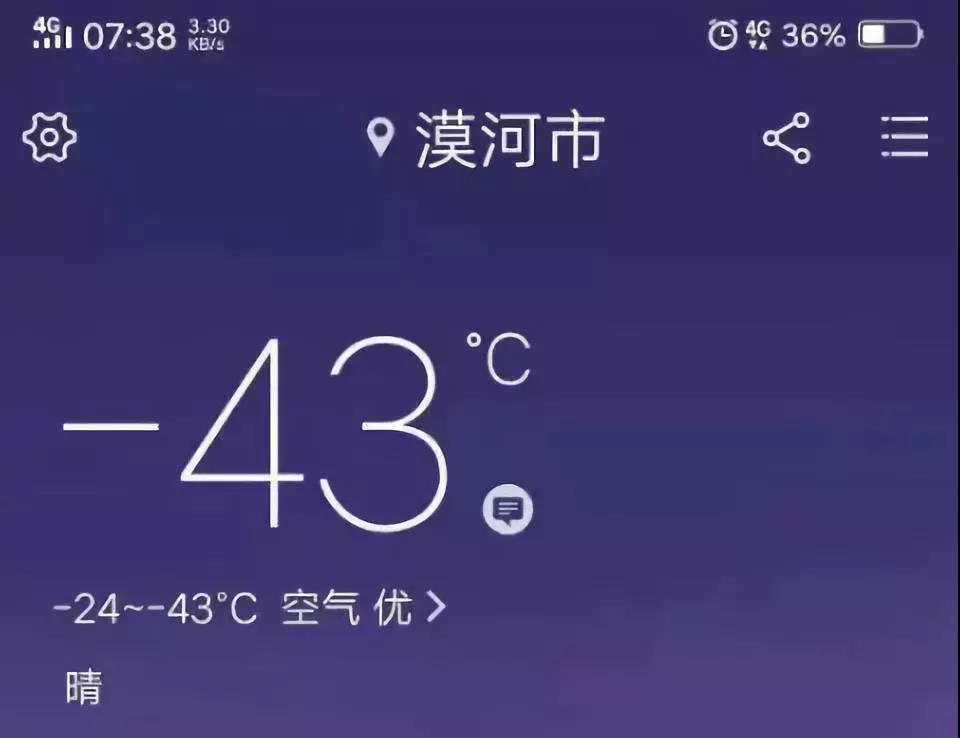The image size is (960, 738).
Task: Tap the 漠河市 location title
Action: 508,139
